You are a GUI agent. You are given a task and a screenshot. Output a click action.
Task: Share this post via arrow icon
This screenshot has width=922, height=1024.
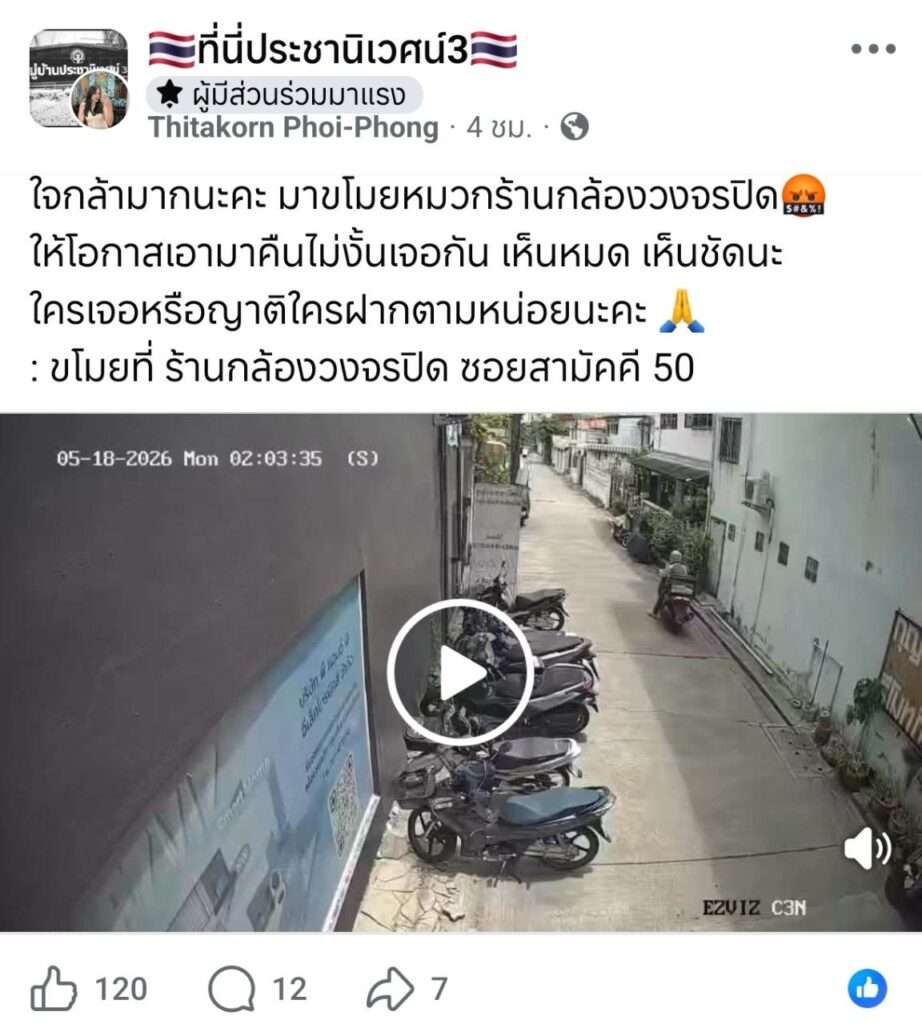point(390,989)
